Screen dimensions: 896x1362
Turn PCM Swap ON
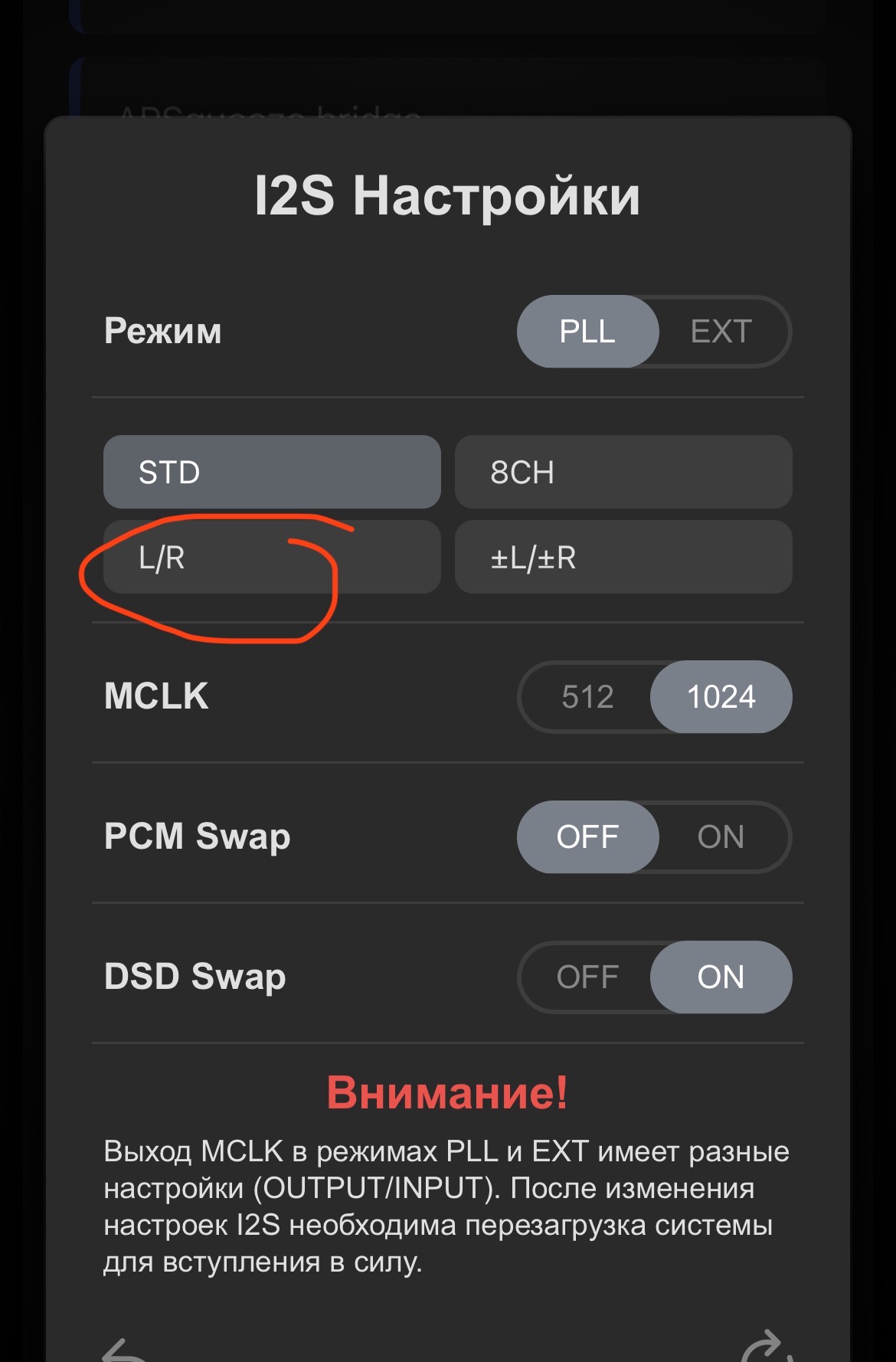point(721,837)
